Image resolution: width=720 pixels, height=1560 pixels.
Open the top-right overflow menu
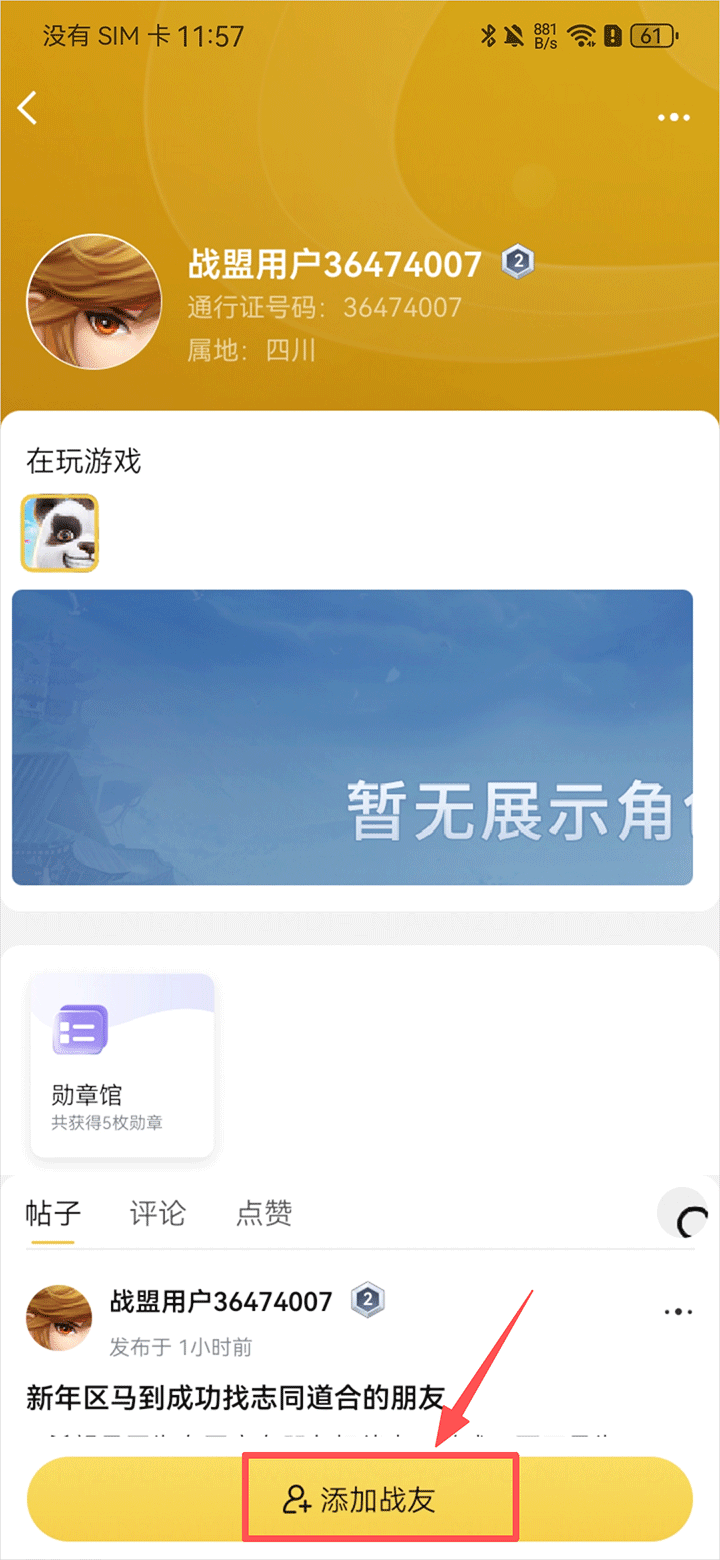674,118
